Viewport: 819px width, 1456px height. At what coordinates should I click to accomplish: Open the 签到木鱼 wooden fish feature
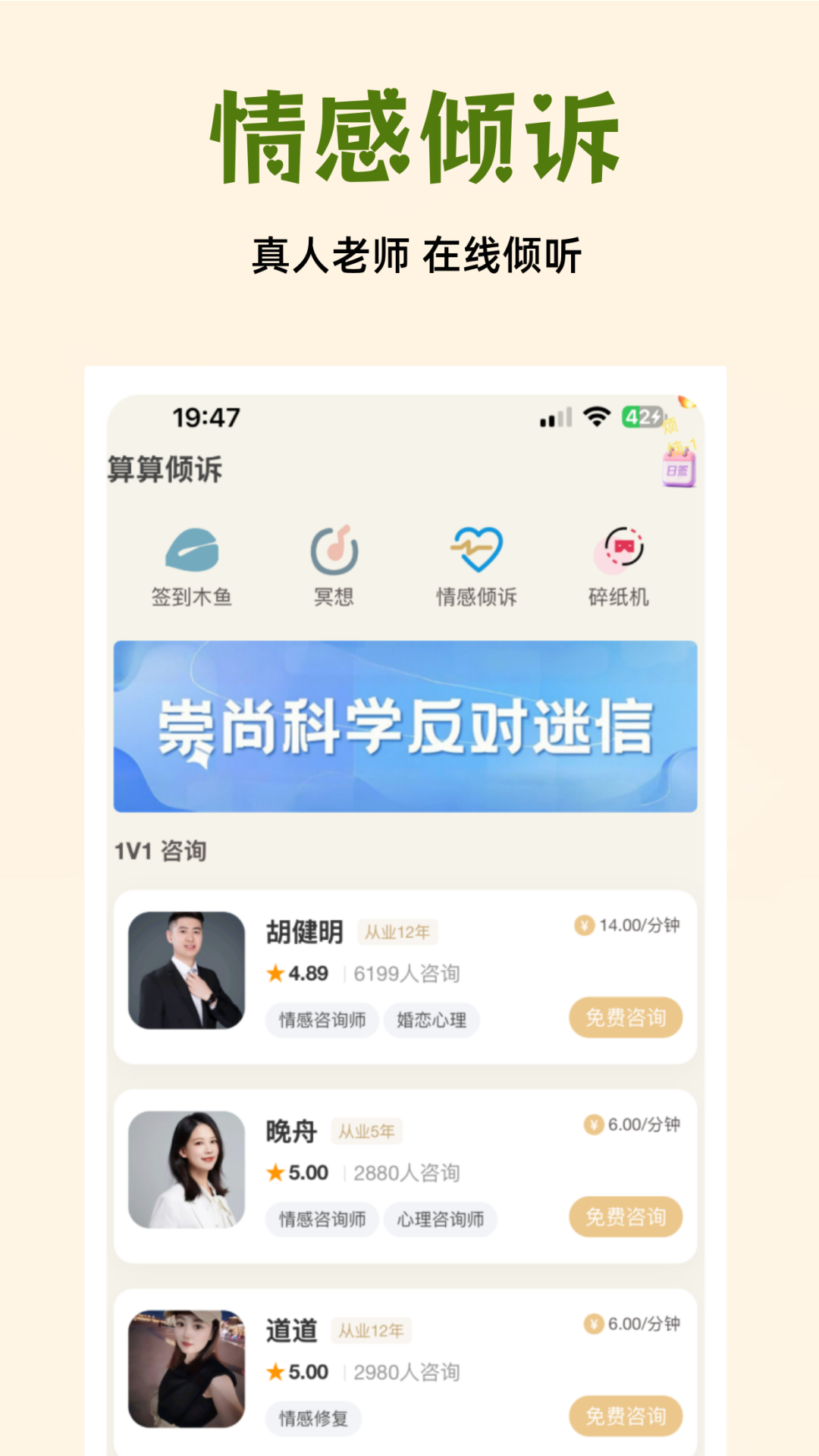[x=192, y=561]
